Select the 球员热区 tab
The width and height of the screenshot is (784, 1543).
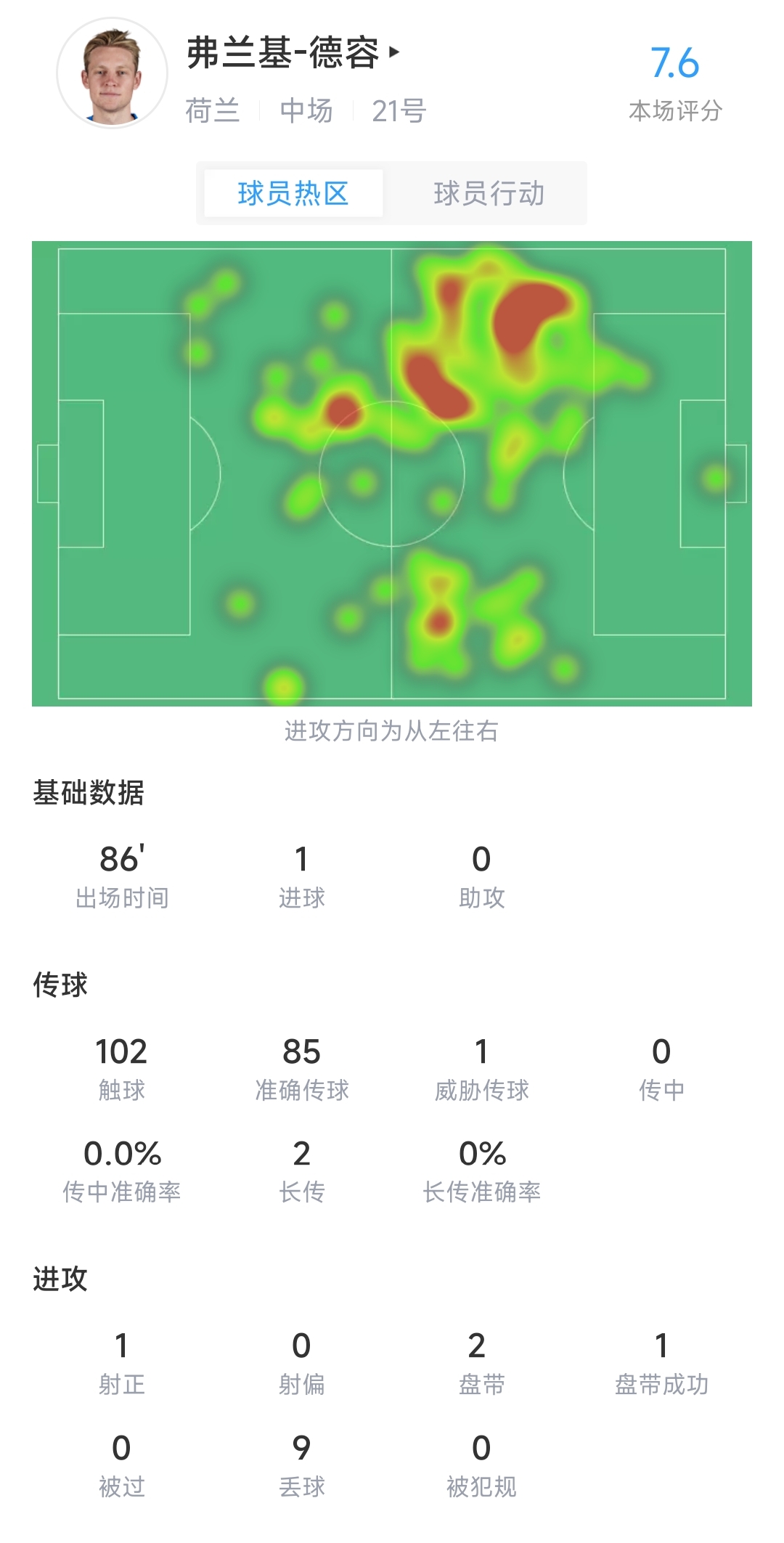coord(293,193)
